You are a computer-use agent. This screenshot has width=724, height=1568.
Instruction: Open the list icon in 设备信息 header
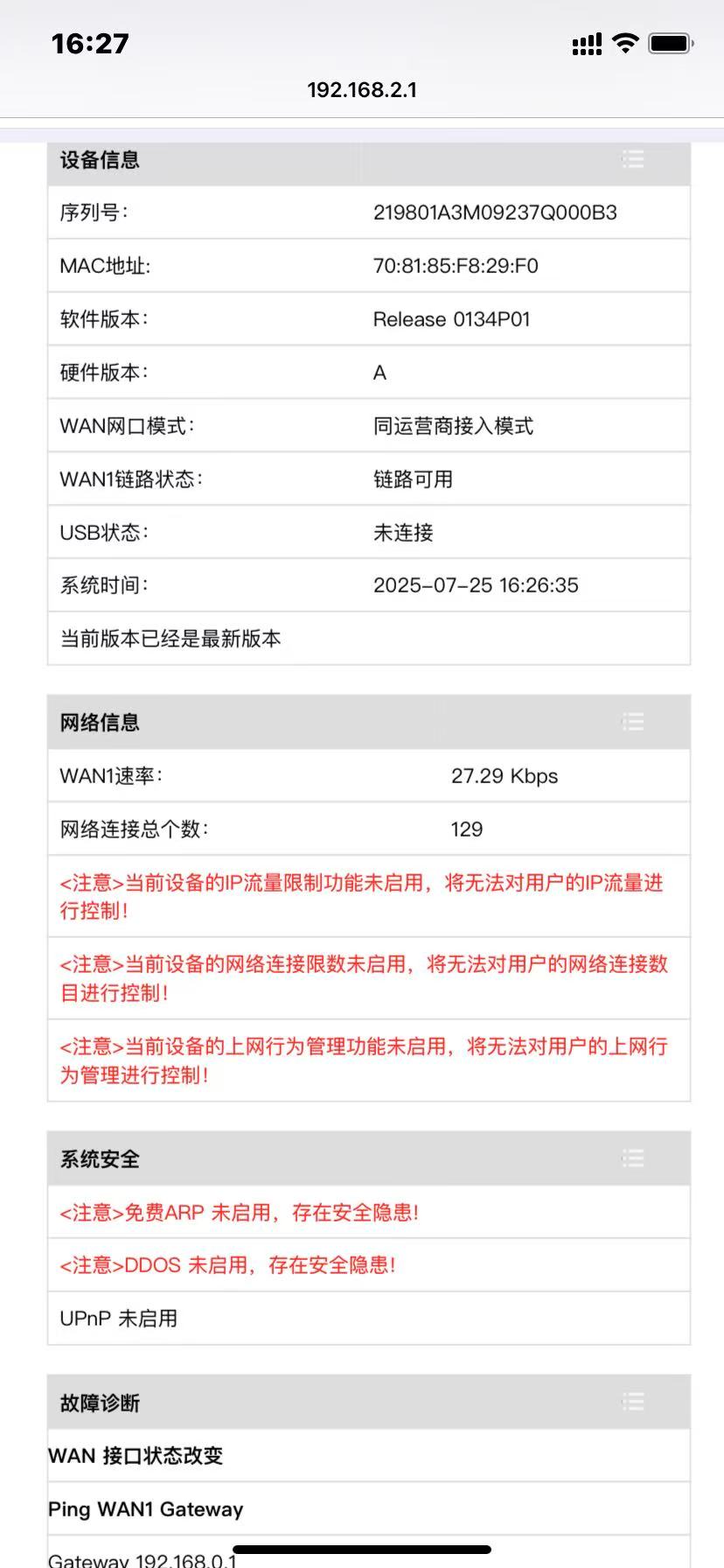[x=633, y=159]
